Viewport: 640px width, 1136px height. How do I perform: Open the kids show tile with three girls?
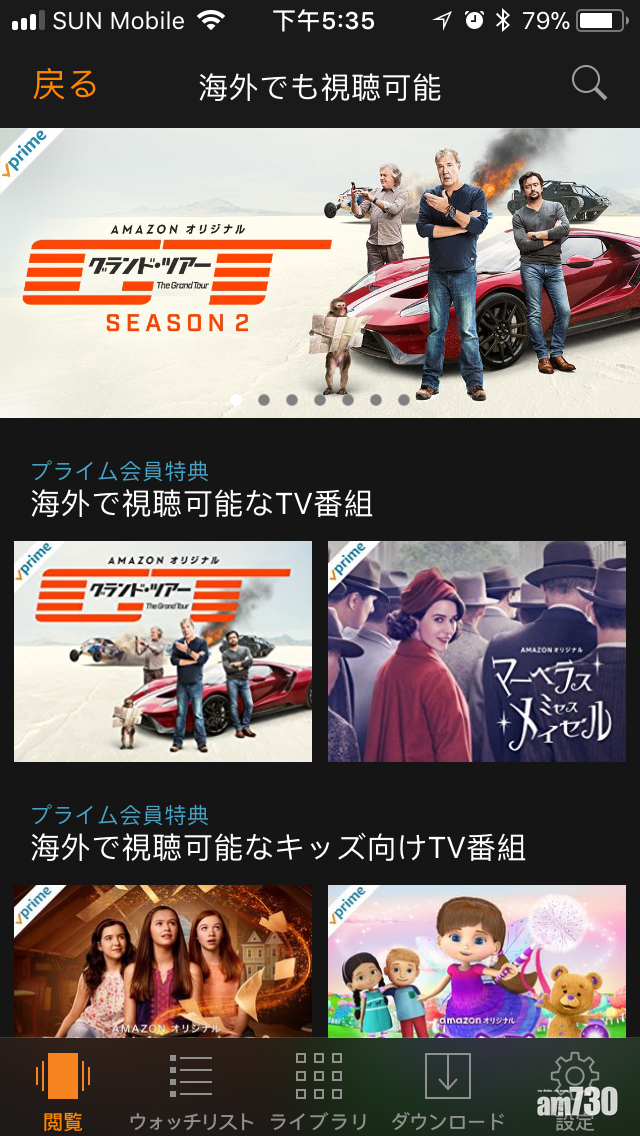click(163, 960)
